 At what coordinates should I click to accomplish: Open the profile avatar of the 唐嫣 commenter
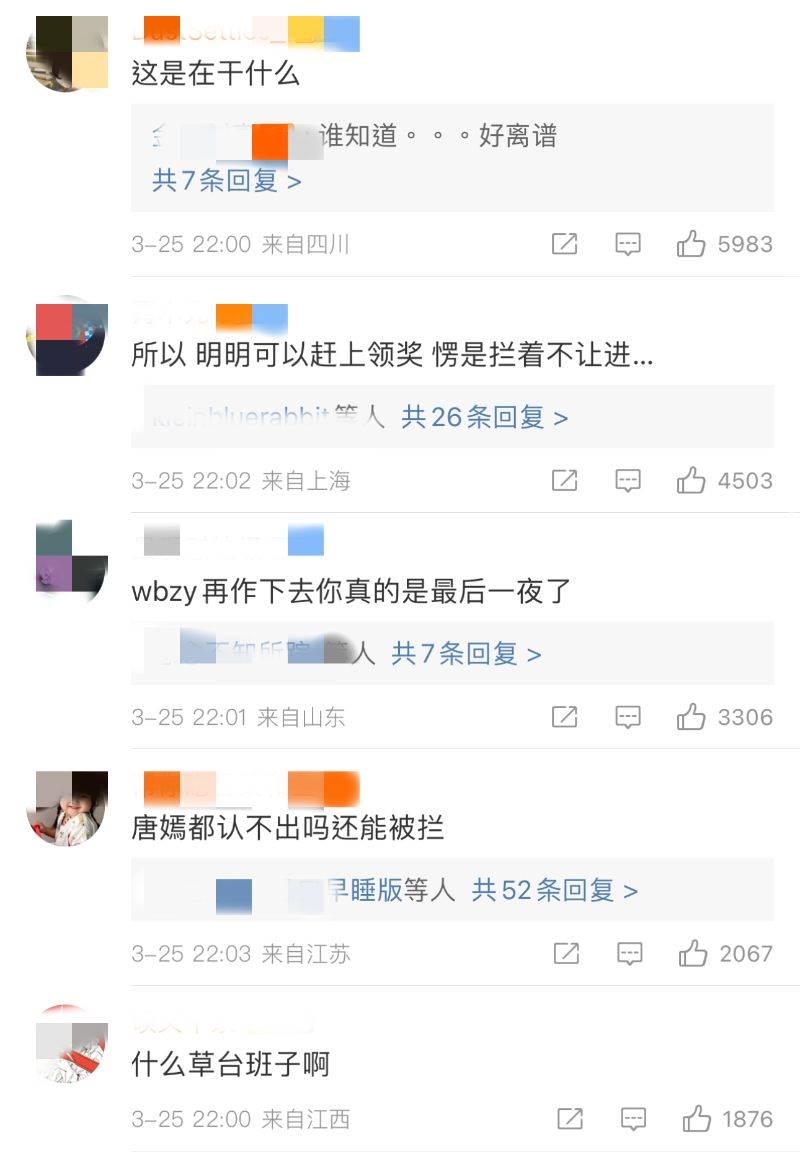click(x=66, y=808)
